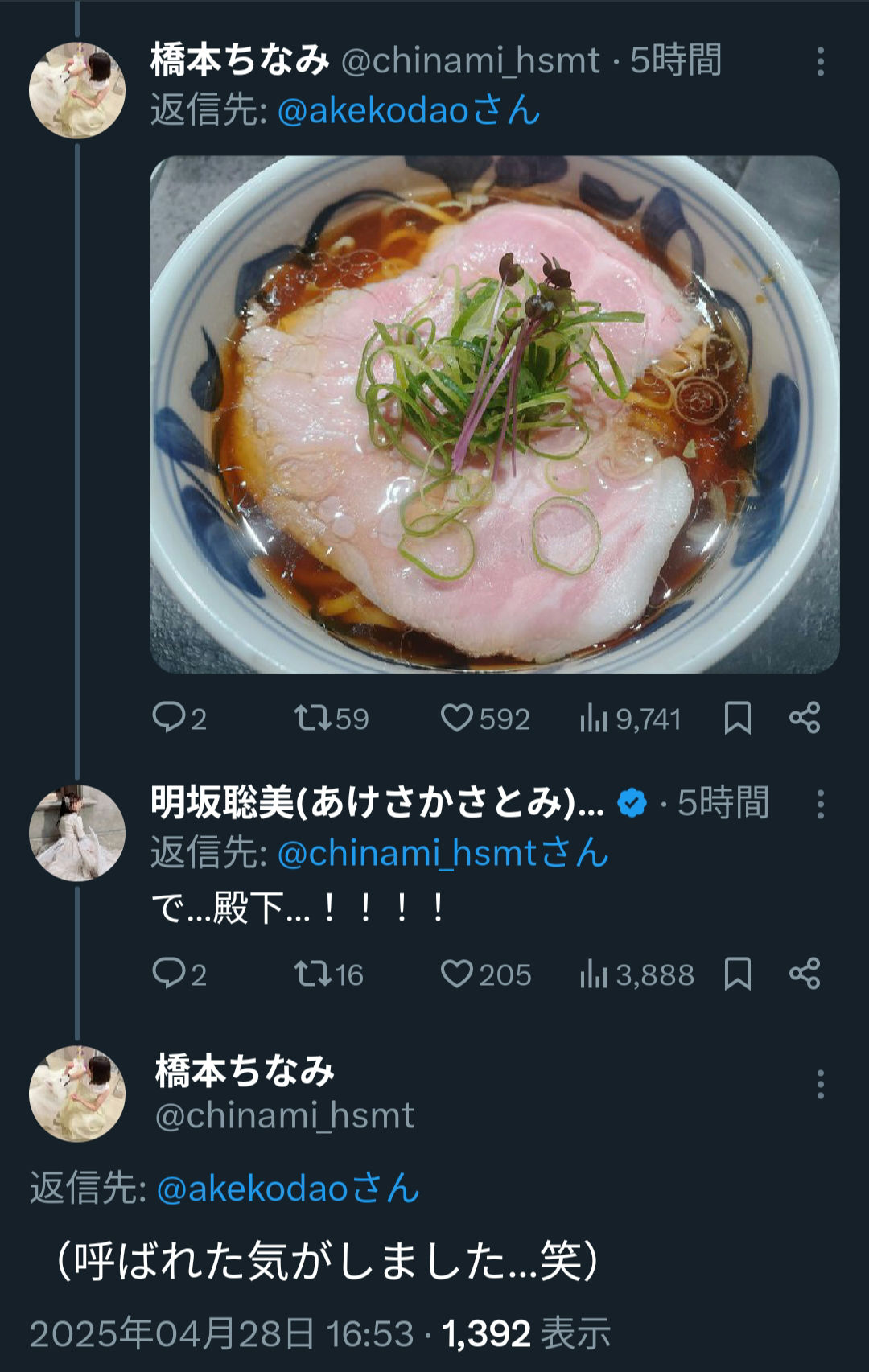Bookmark the ramen photo tweet
The width and height of the screenshot is (869, 1372).
[x=737, y=718]
